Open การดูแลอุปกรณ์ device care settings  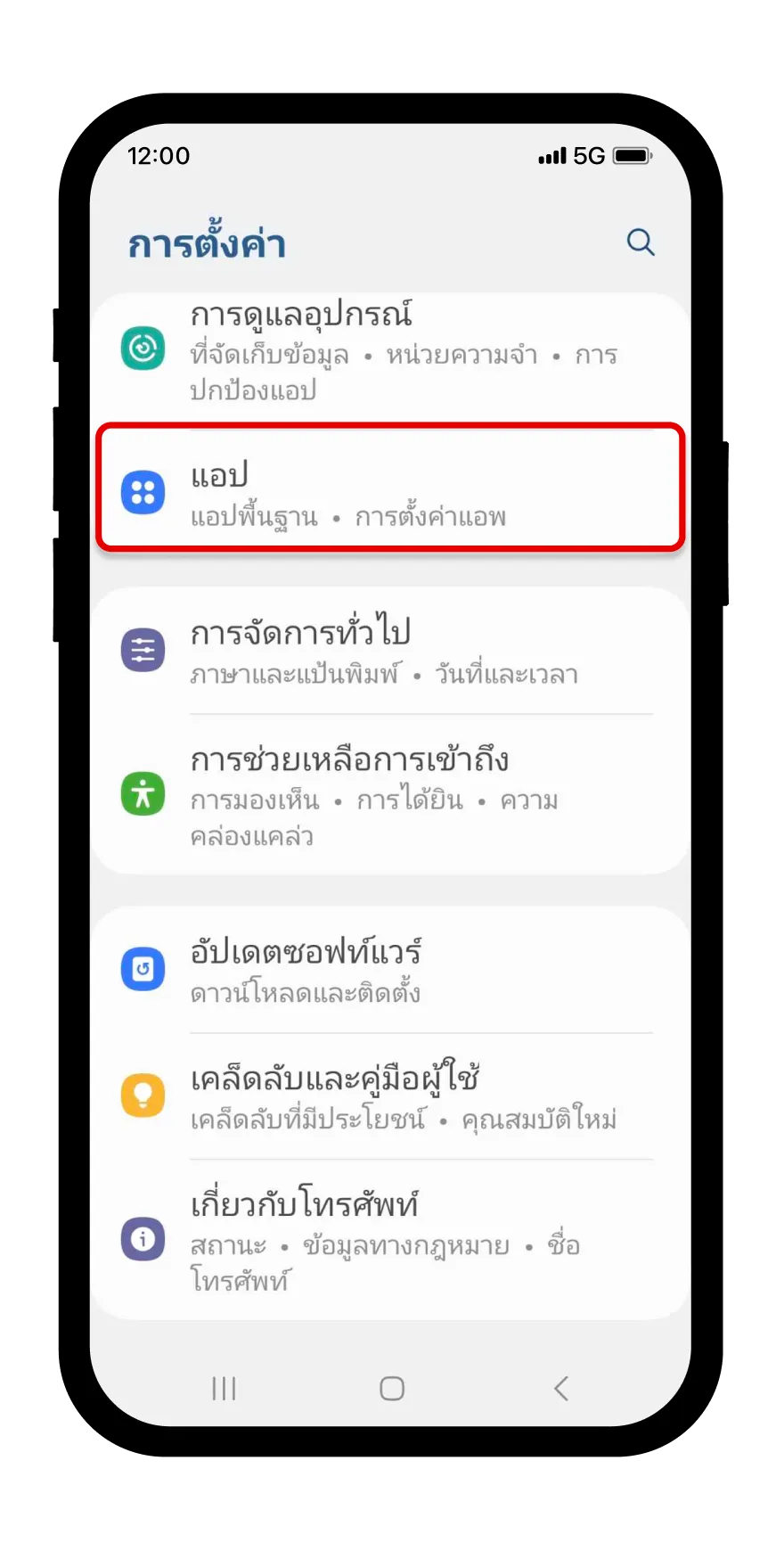coord(390,349)
